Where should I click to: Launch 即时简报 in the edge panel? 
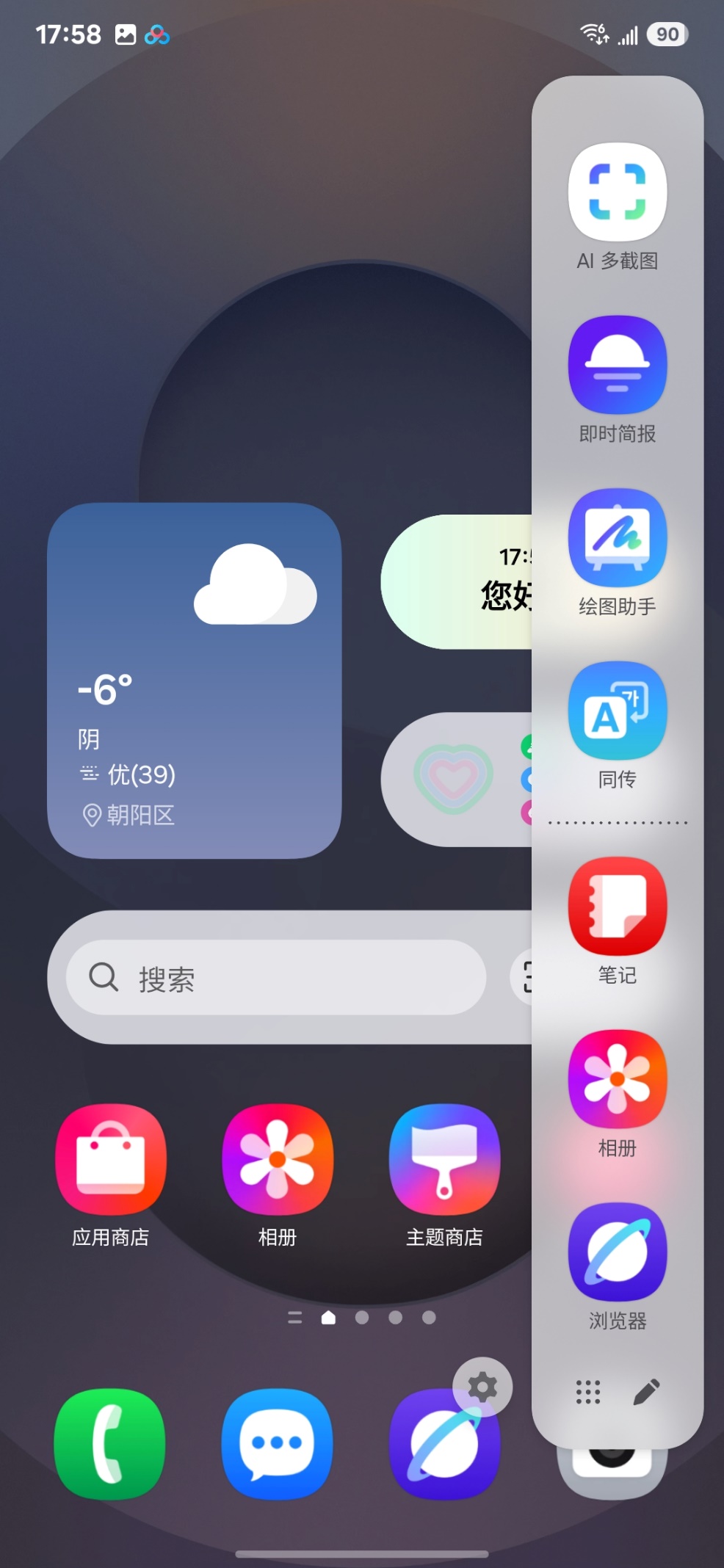(x=618, y=365)
